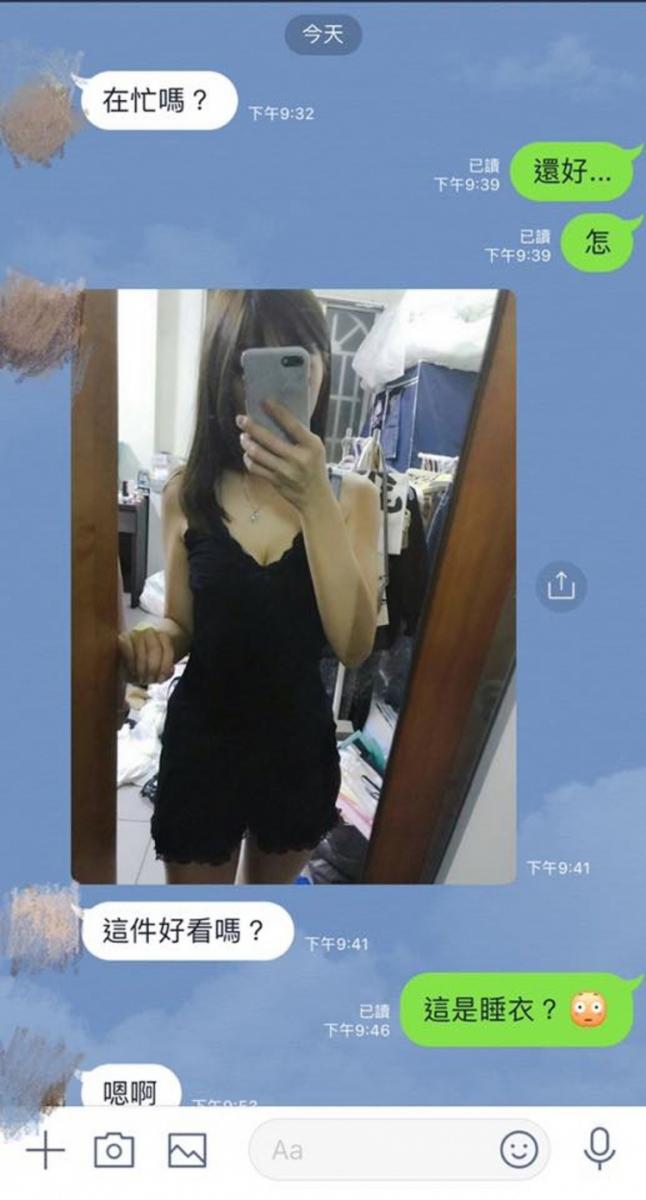Open the camera to take a photo

pos(114,1150)
